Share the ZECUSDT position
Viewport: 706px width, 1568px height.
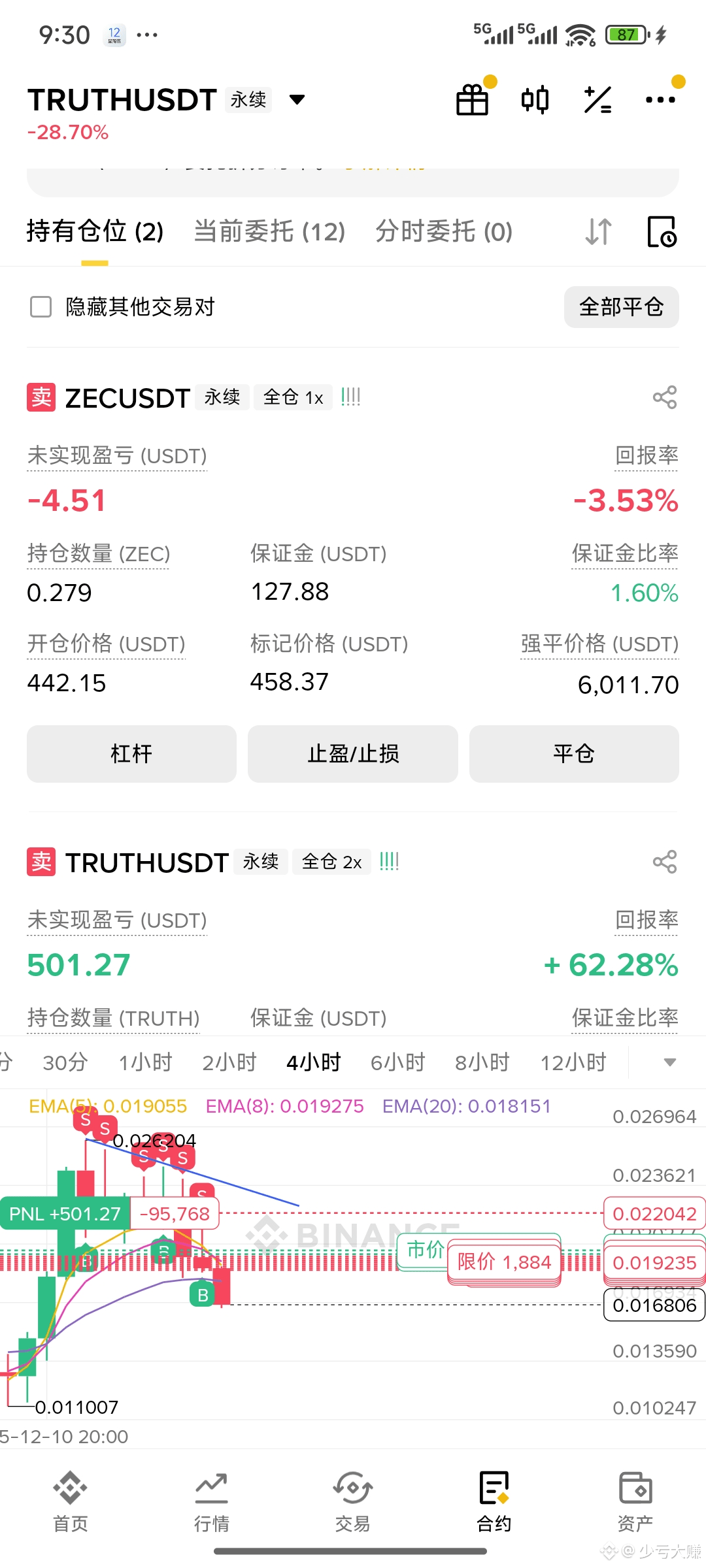coord(664,397)
